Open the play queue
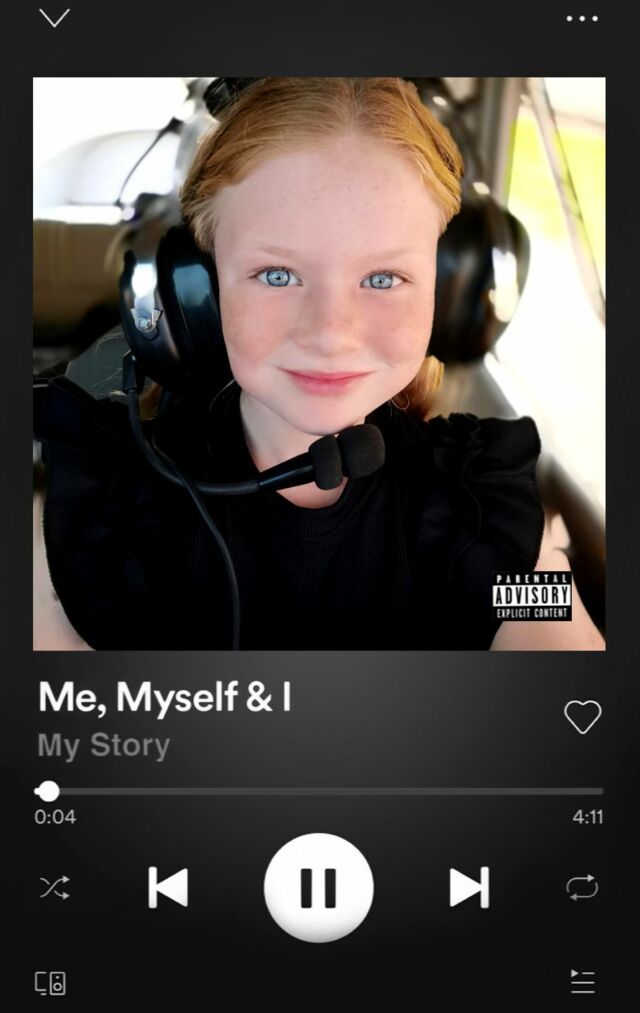This screenshot has width=640, height=1013. pyautogui.click(x=583, y=981)
